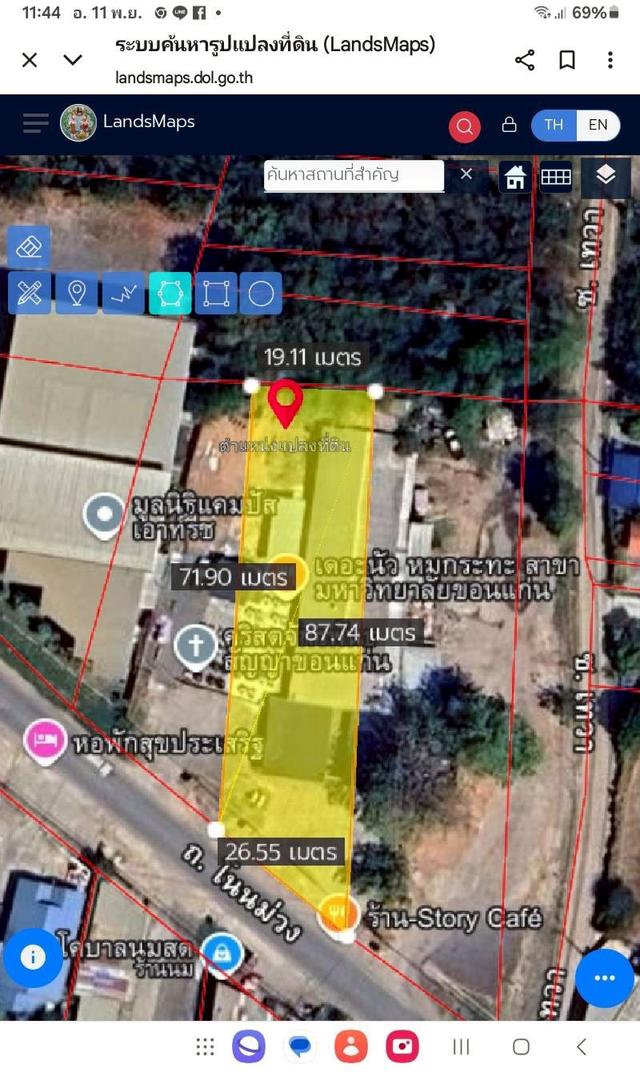The image size is (640, 1072).
Task: Tap the red search button
Action: coord(464,126)
